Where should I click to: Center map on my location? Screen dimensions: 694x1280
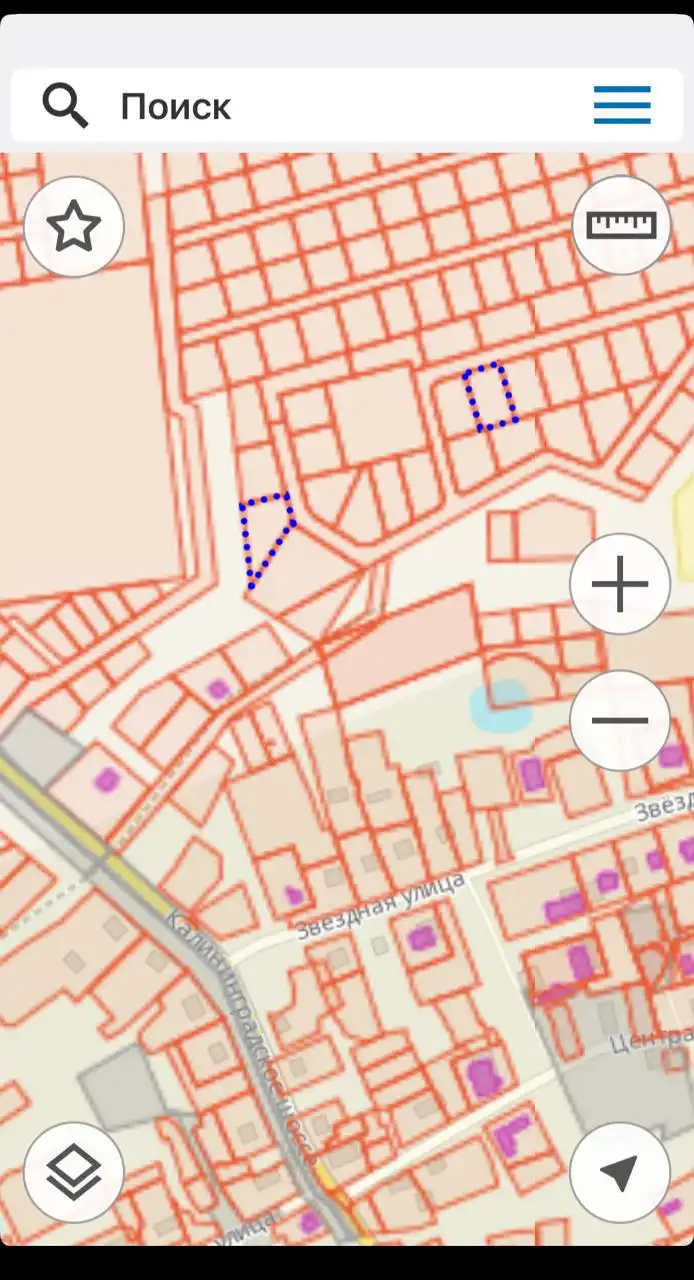point(620,1172)
